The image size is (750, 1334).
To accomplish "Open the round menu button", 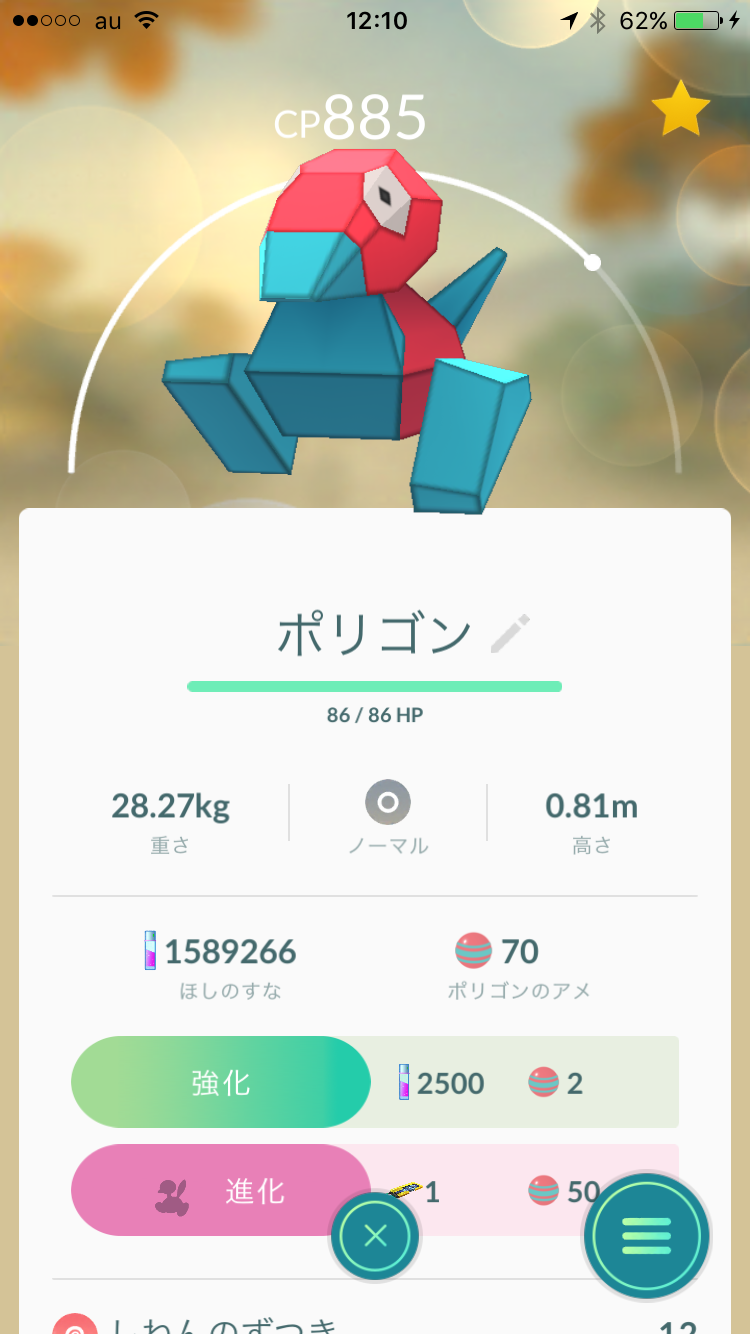I will (646, 1236).
